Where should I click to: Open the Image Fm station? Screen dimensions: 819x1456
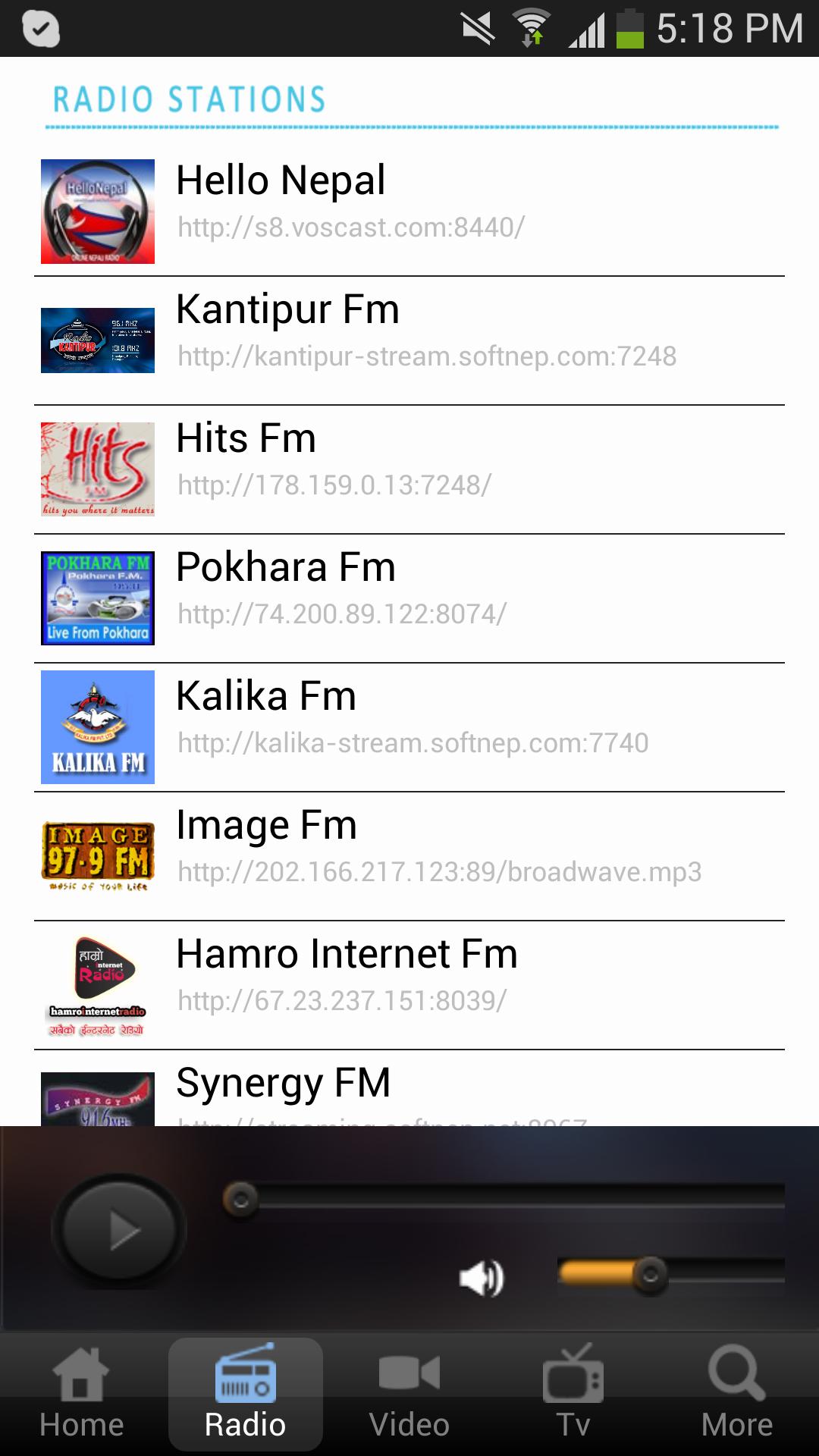(409, 855)
